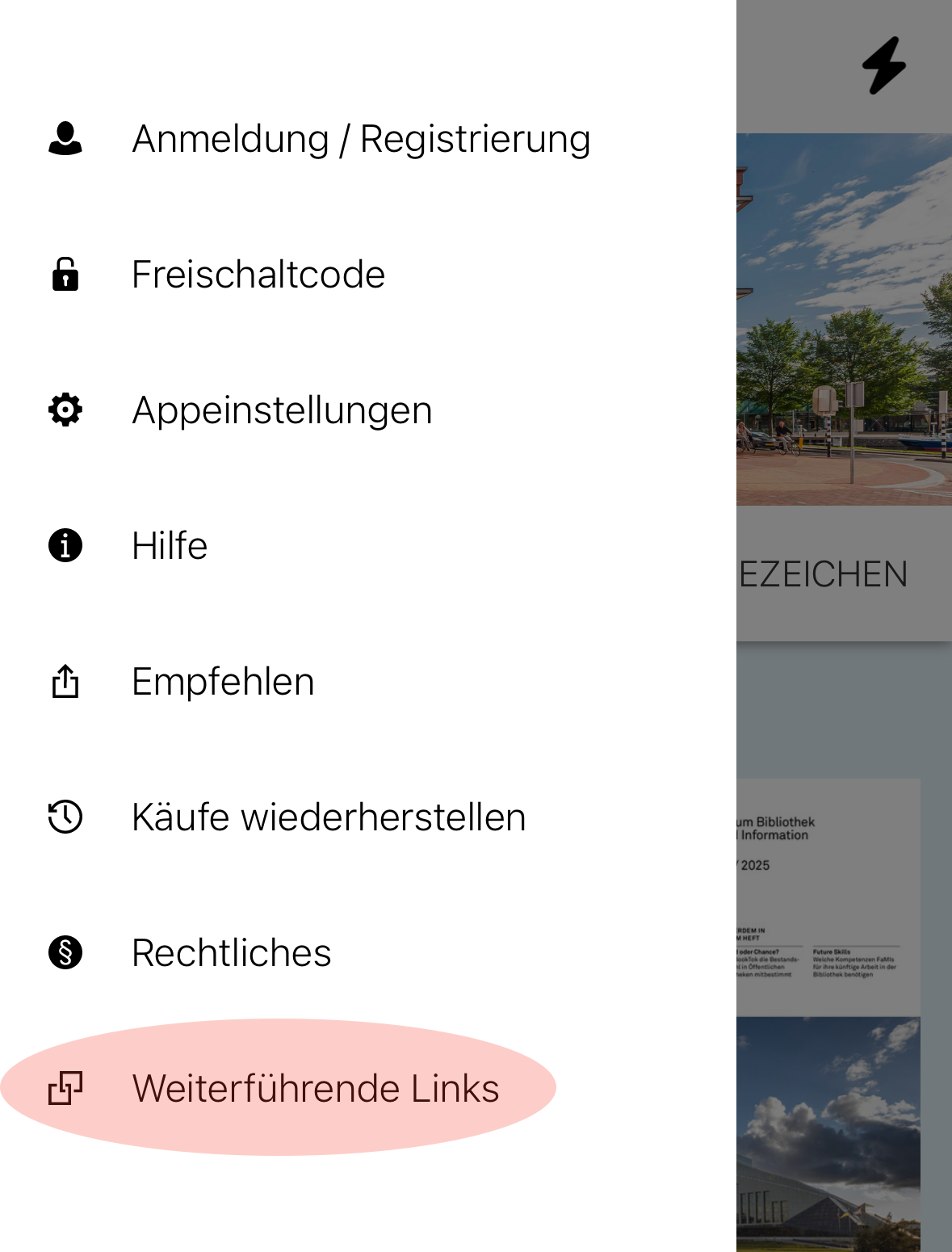Choose Käufe wiederherstellen
This screenshot has height=1252, width=952.
(x=329, y=817)
